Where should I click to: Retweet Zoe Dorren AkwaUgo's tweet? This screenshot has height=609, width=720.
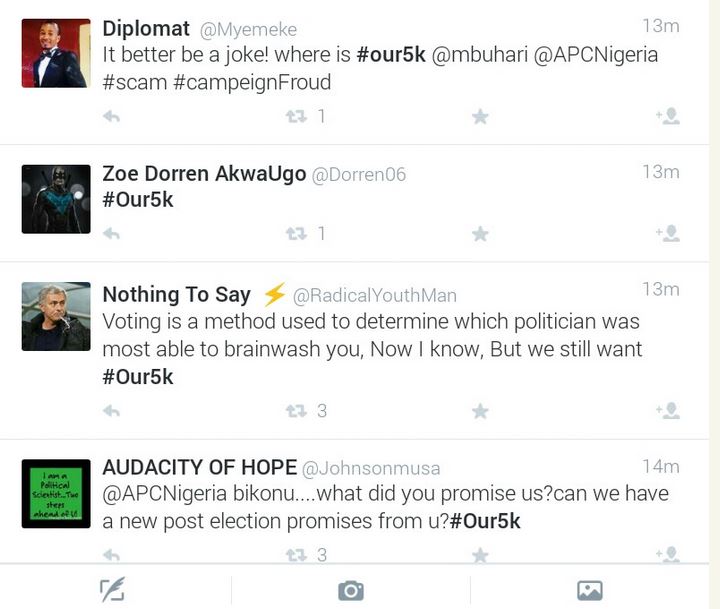296,234
